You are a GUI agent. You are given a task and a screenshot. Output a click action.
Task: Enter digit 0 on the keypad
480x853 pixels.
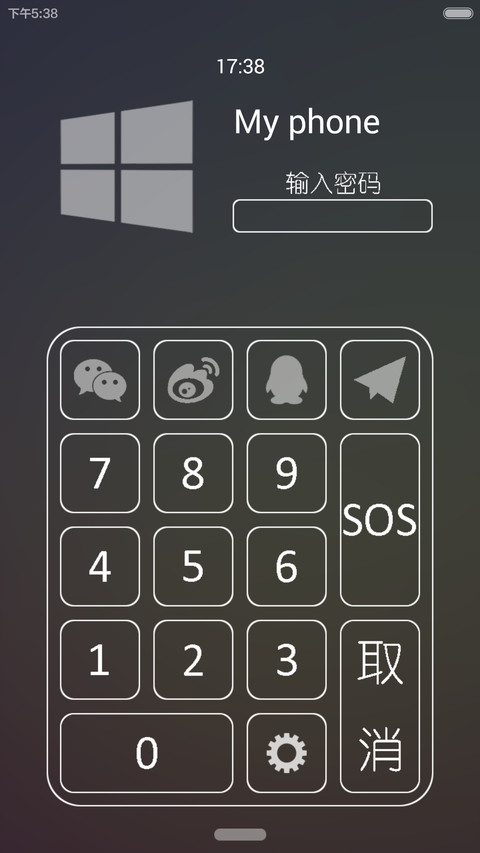pyautogui.click(x=146, y=753)
